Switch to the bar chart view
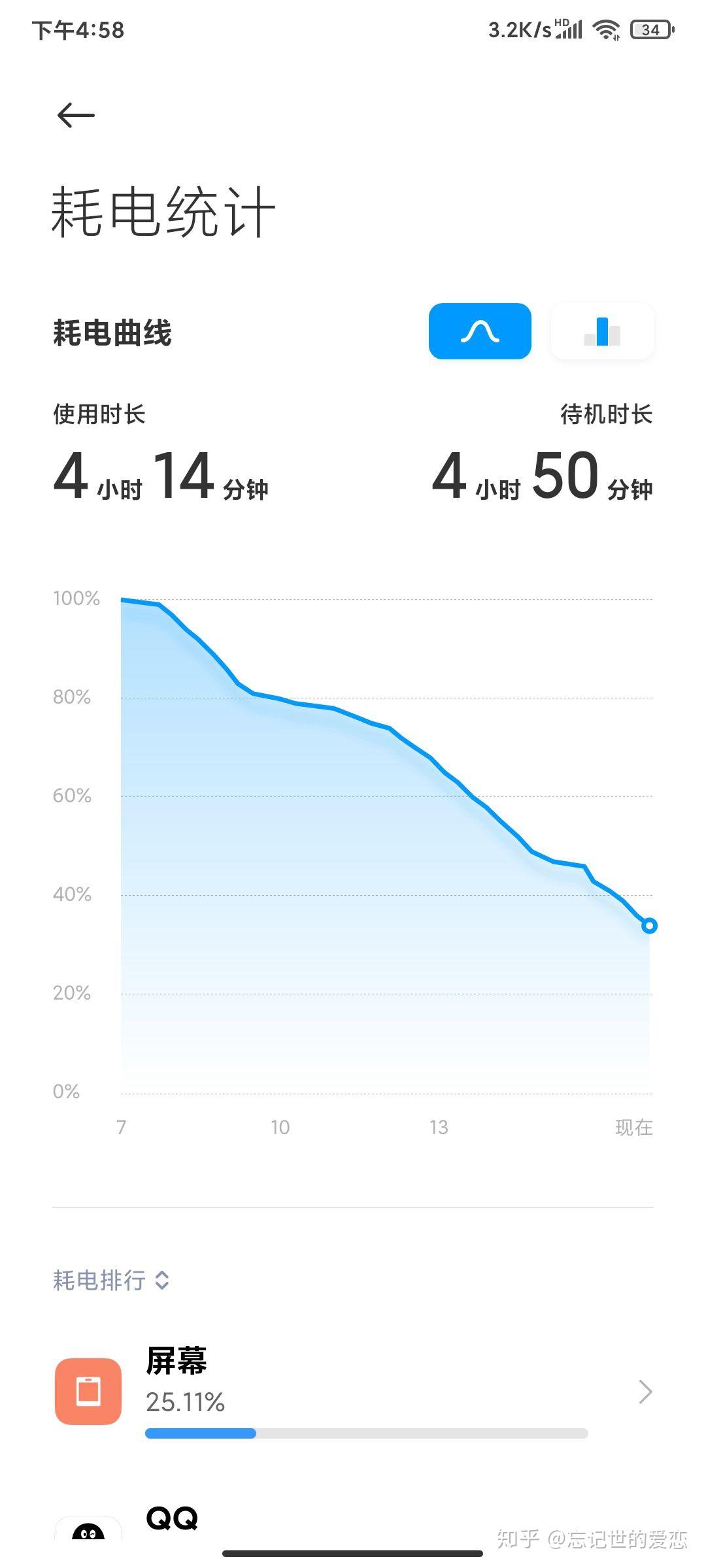706x1568 pixels. [602, 331]
